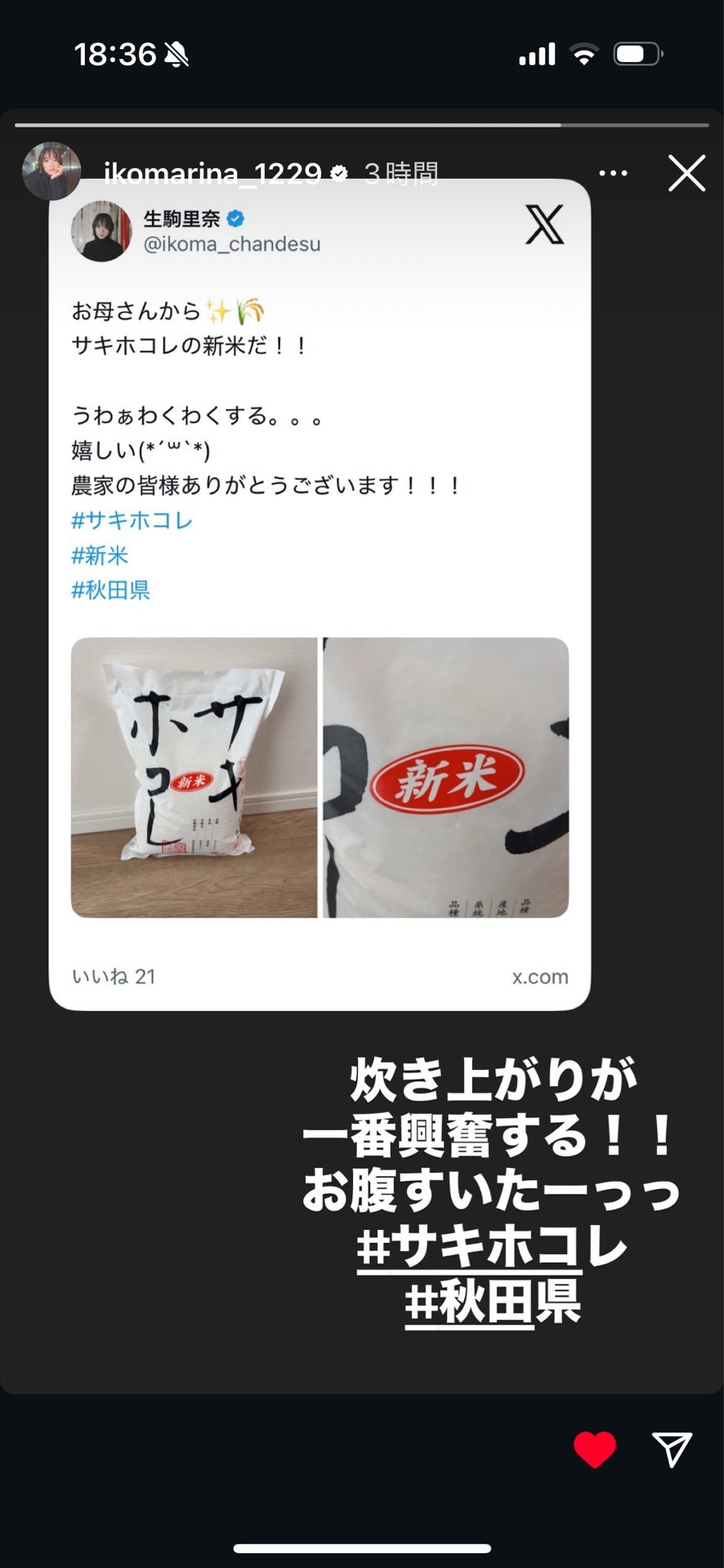Open the embedded X post card
This screenshot has height=1568, width=724.
point(320,594)
